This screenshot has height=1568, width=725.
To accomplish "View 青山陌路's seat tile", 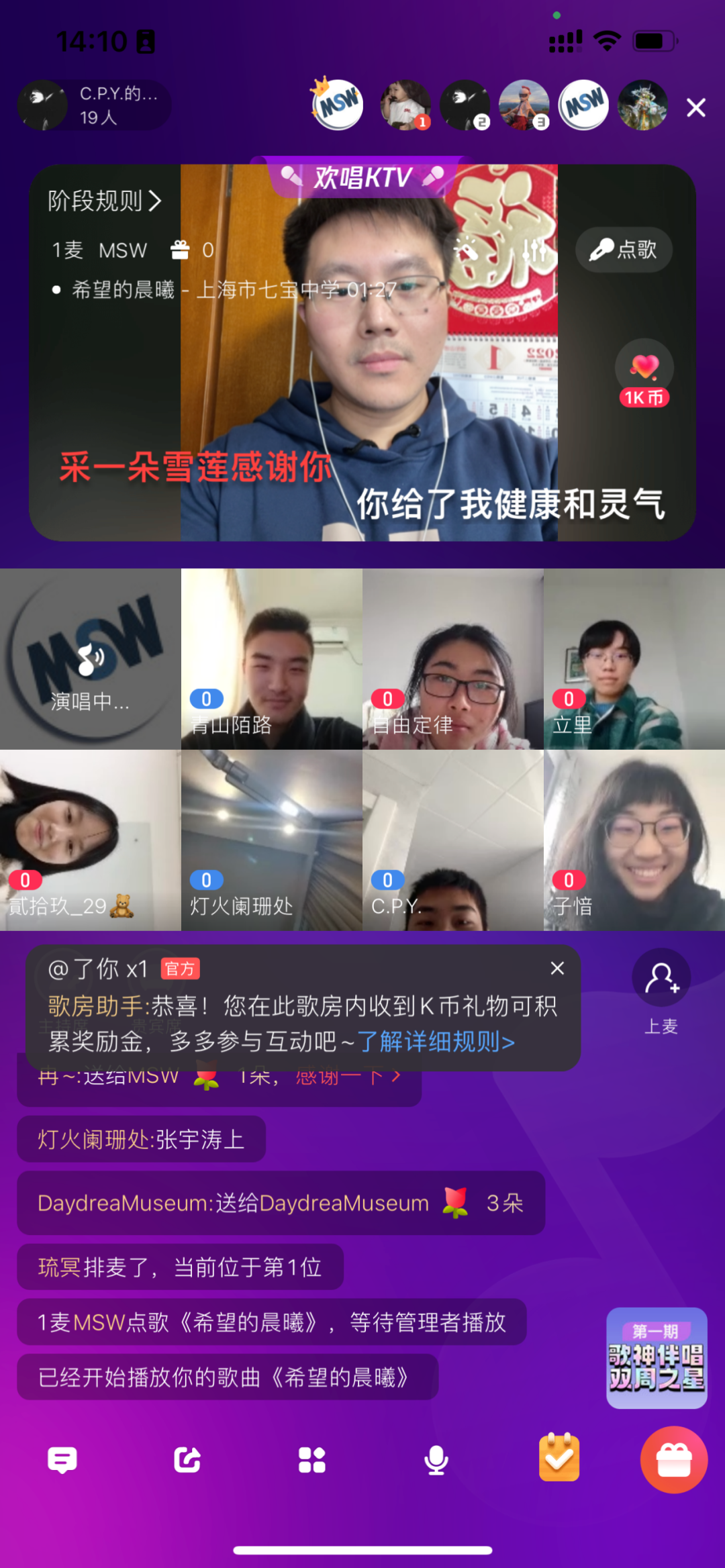I will [272, 659].
